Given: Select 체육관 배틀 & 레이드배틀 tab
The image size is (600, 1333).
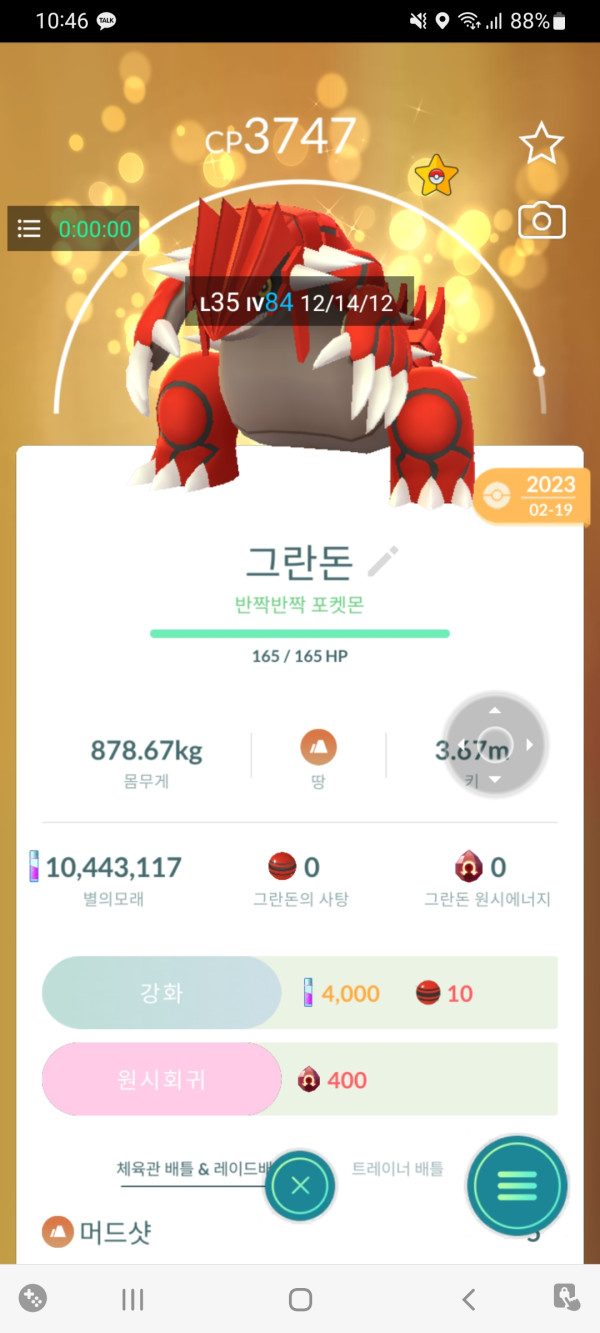Looking at the screenshot, I should coord(193,1168).
